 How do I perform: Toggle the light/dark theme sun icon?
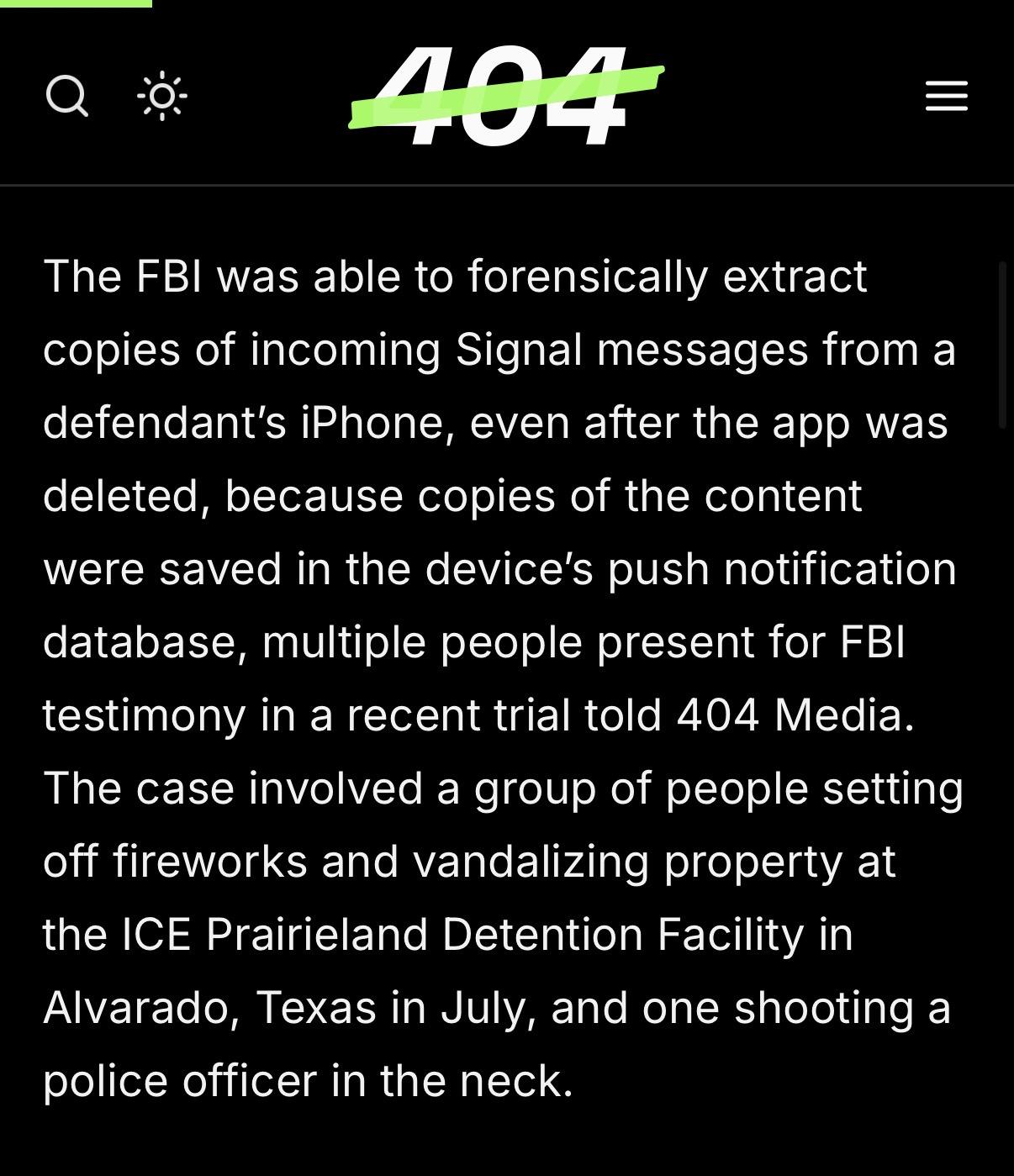pos(161,96)
